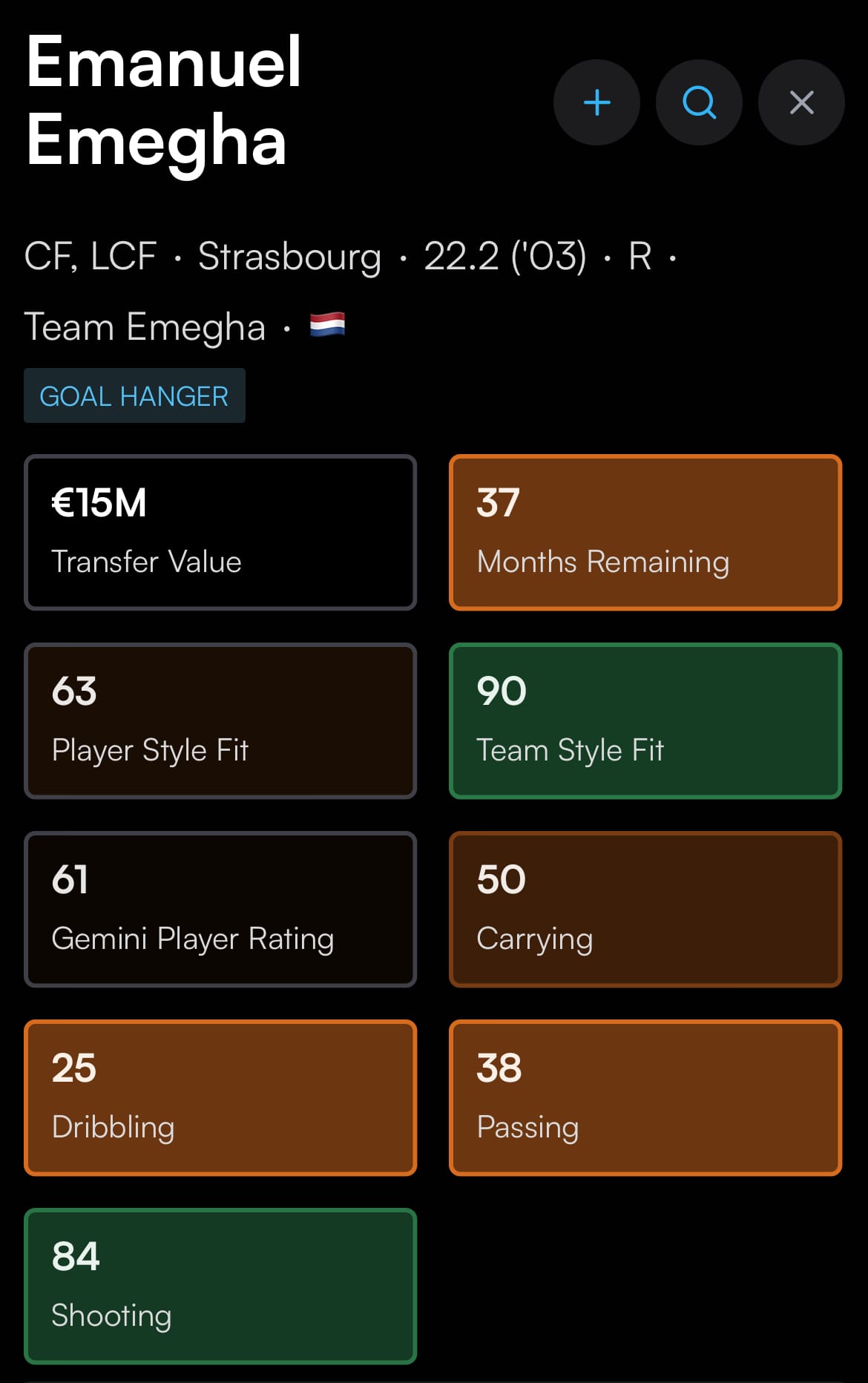The height and width of the screenshot is (1383, 868).
Task: Open the search magnifier icon
Action: click(699, 102)
